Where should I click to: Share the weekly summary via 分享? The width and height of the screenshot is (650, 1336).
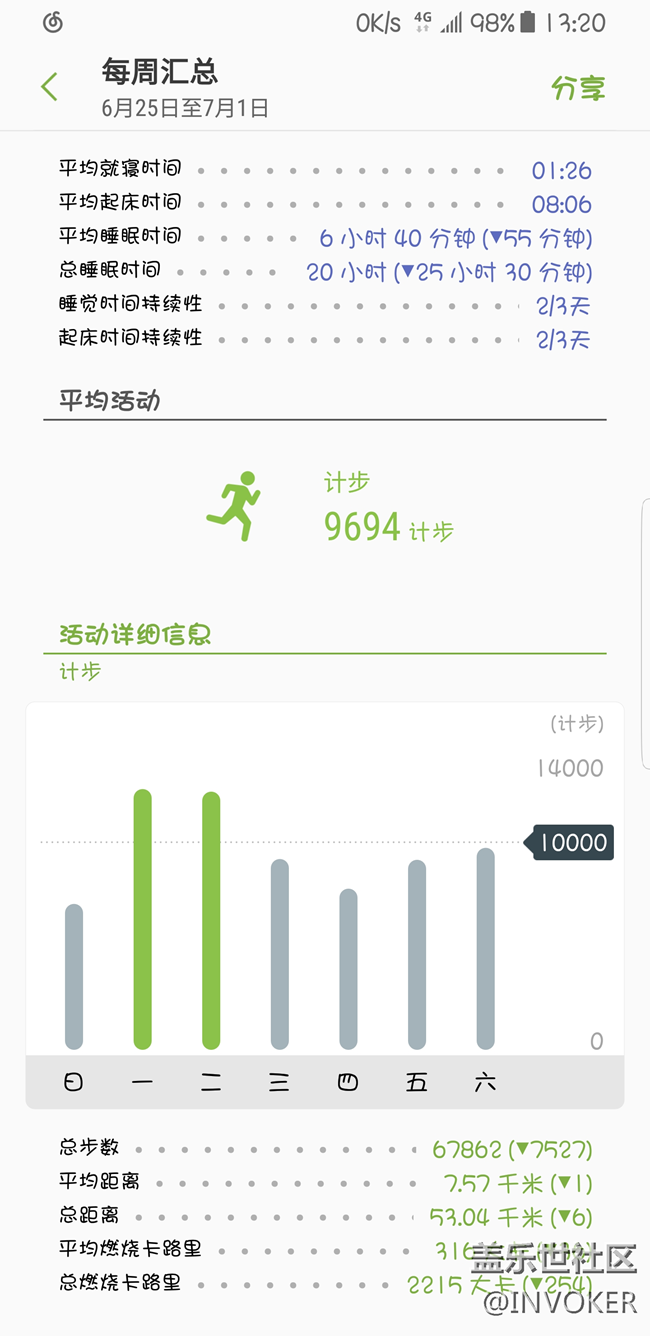click(x=578, y=88)
